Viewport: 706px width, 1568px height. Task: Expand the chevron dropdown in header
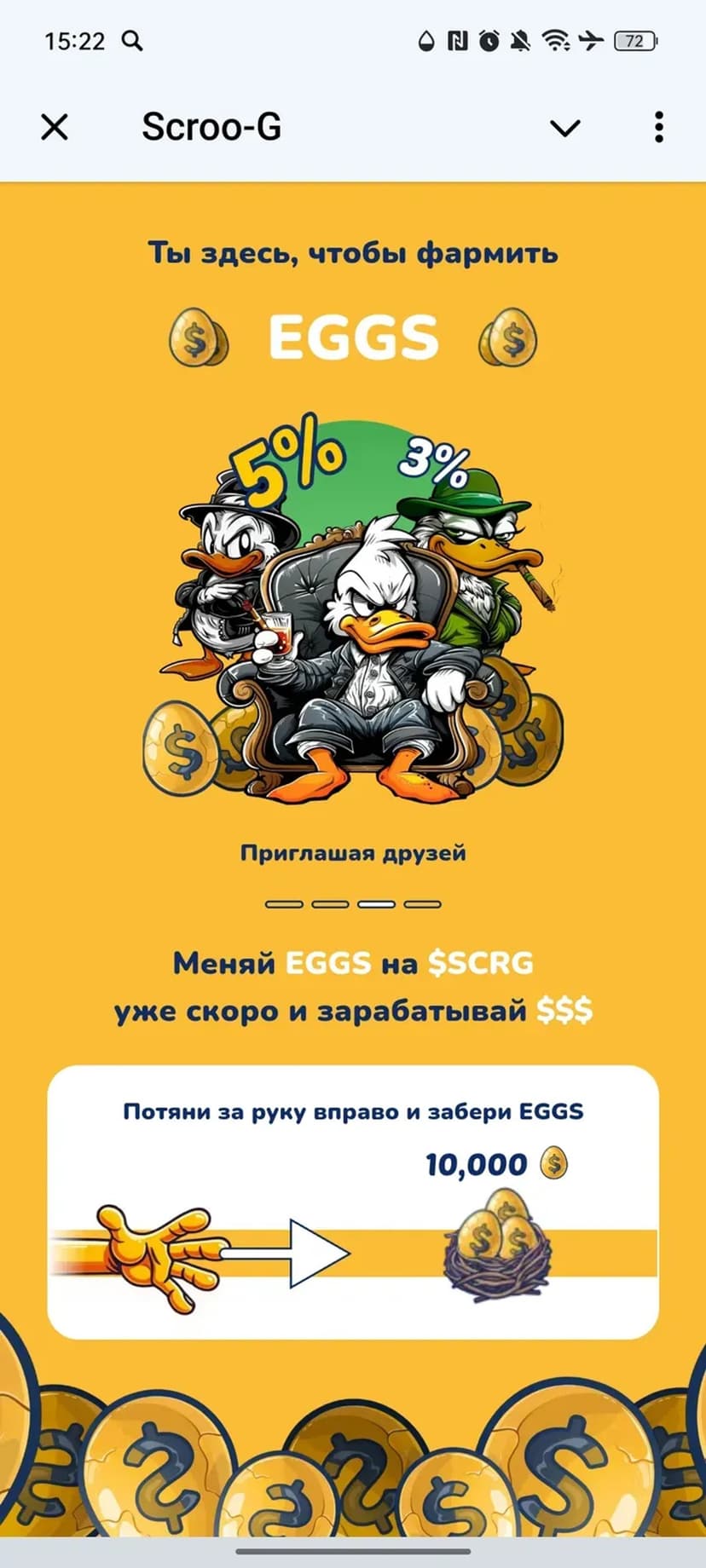tap(564, 129)
